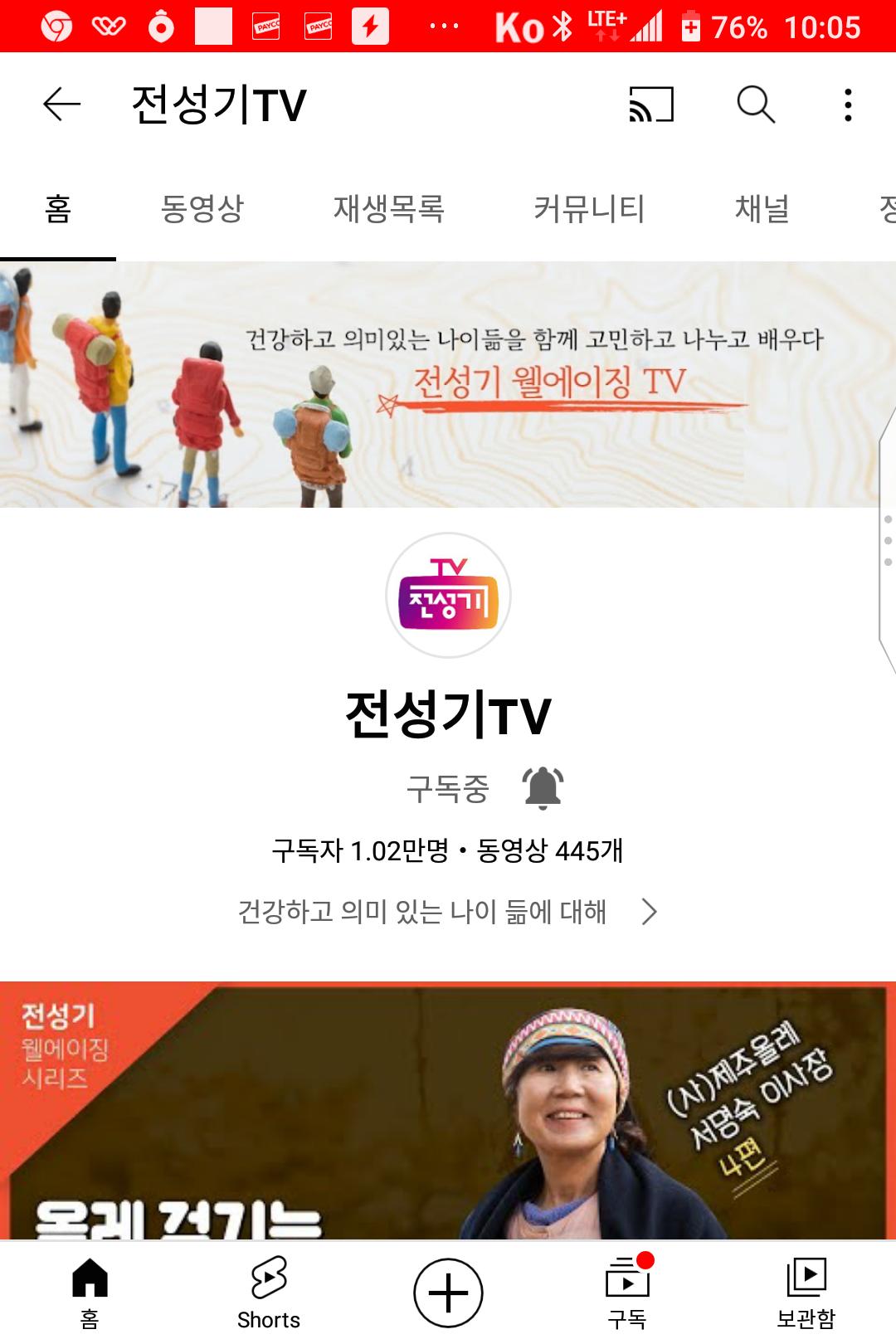Open the 구독 subscriptions feed
896x1344 pixels.
[x=627, y=1293]
